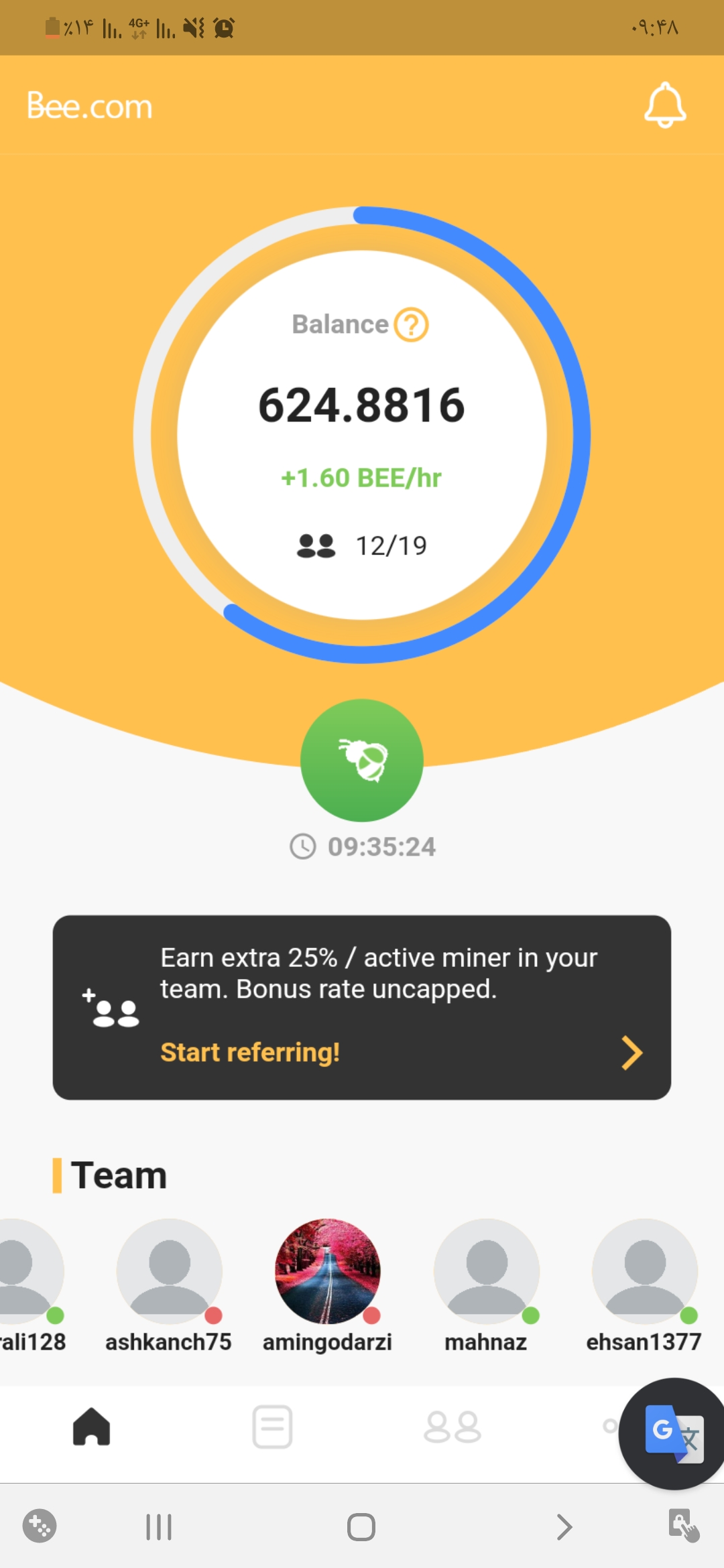This screenshot has width=724, height=1568.
Task: Open team member amingodarzi
Action: pyautogui.click(x=328, y=1272)
